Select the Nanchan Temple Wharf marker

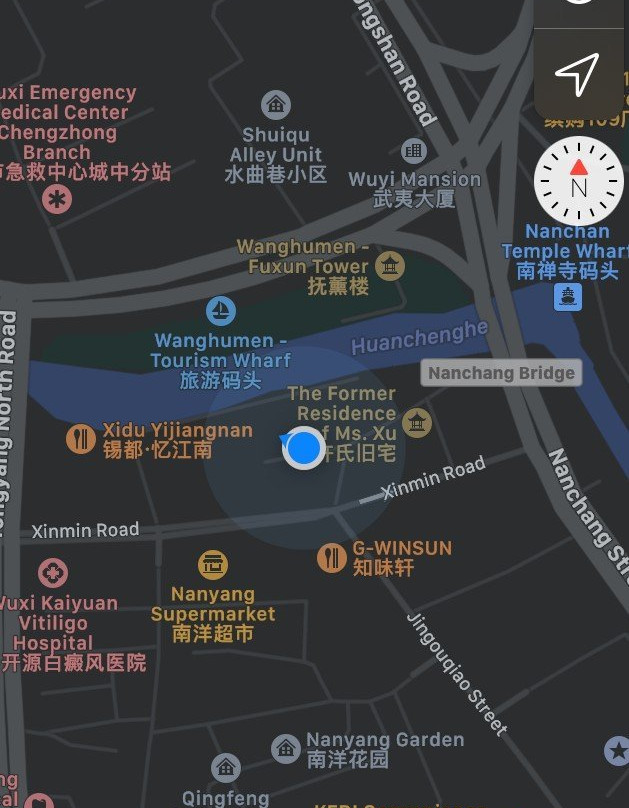[x=568, y=296]
